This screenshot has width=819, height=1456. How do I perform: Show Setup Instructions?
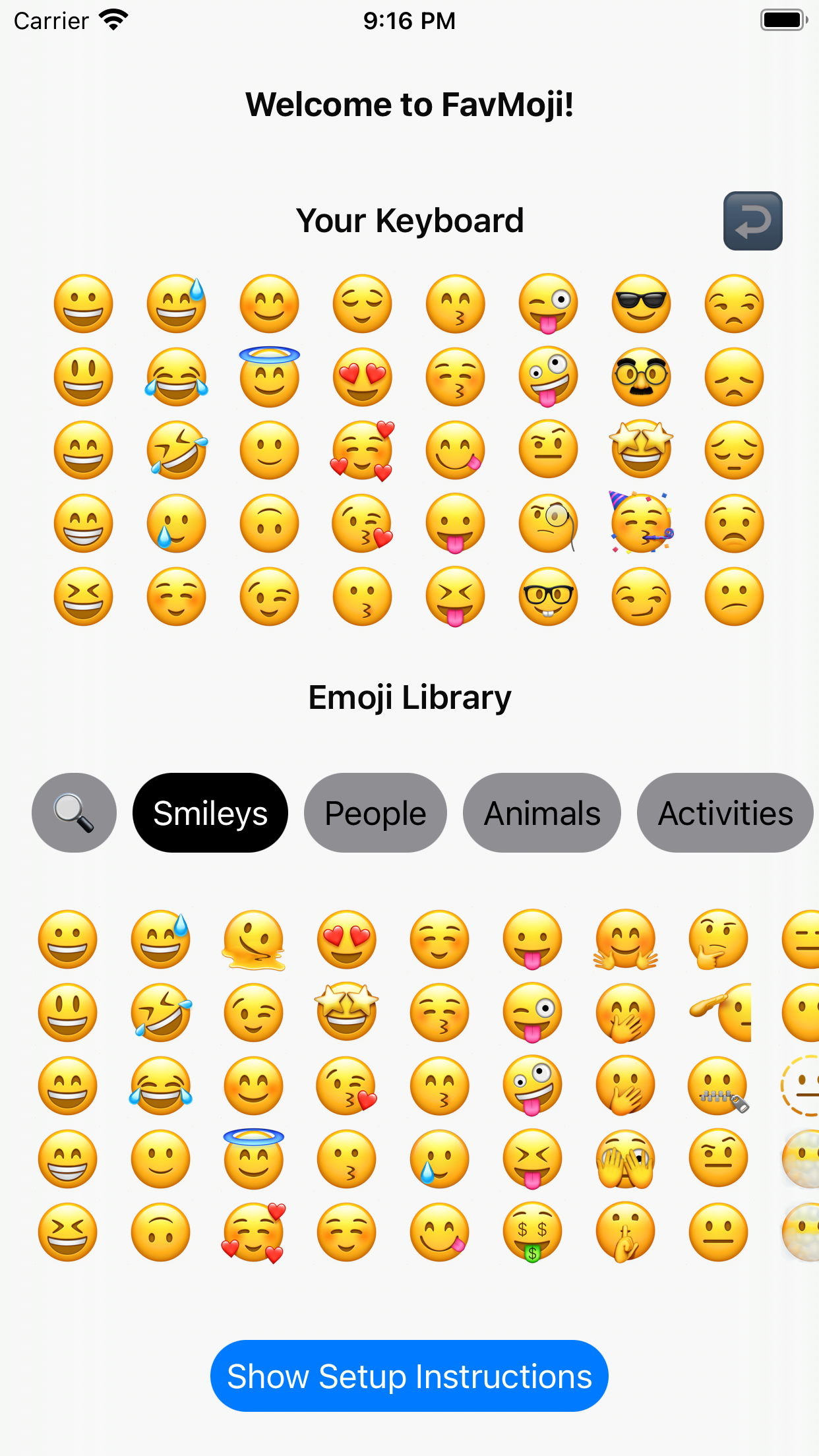coord(409,1376)
